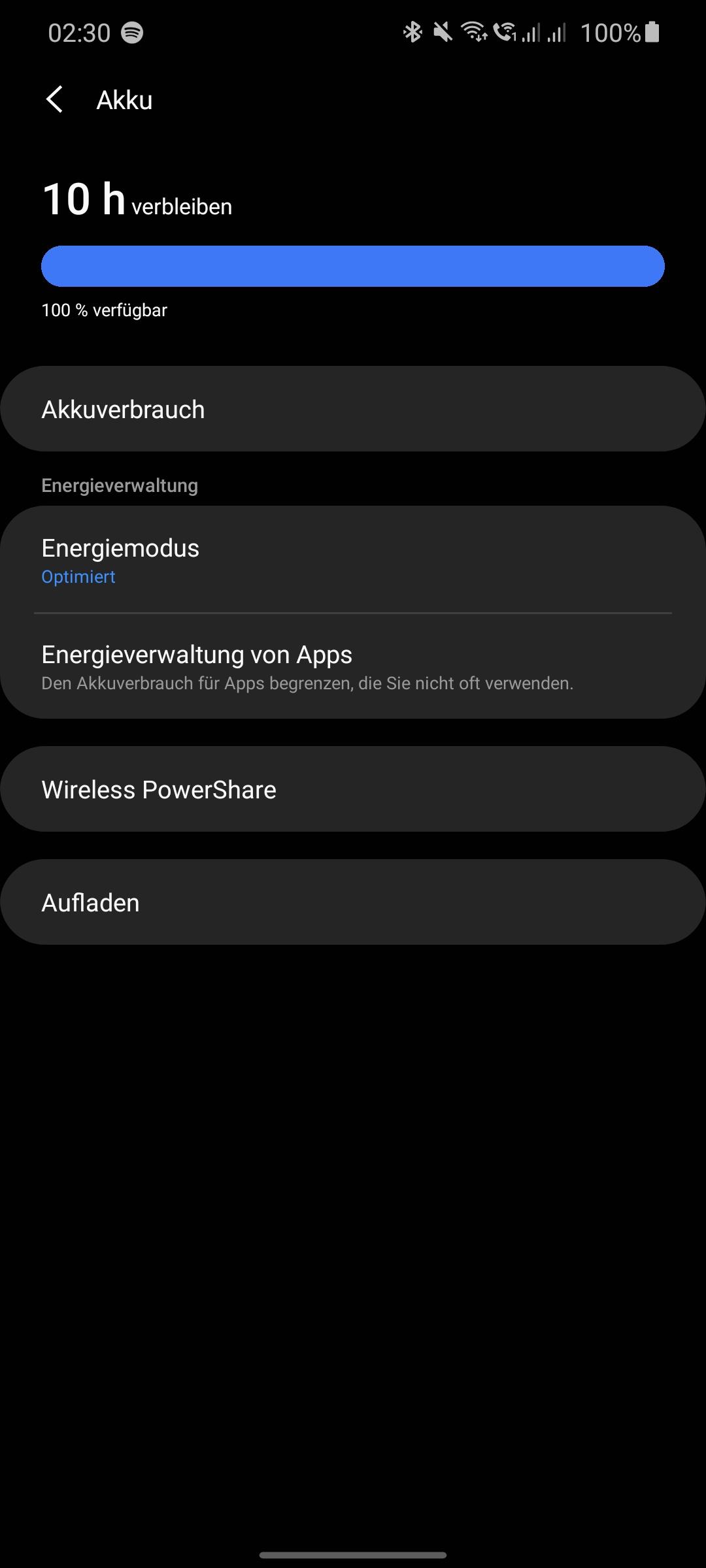This screenshot has height=1568, width=706.
Task: Open the Energiemodus setting
Action: tap(353, 560)
